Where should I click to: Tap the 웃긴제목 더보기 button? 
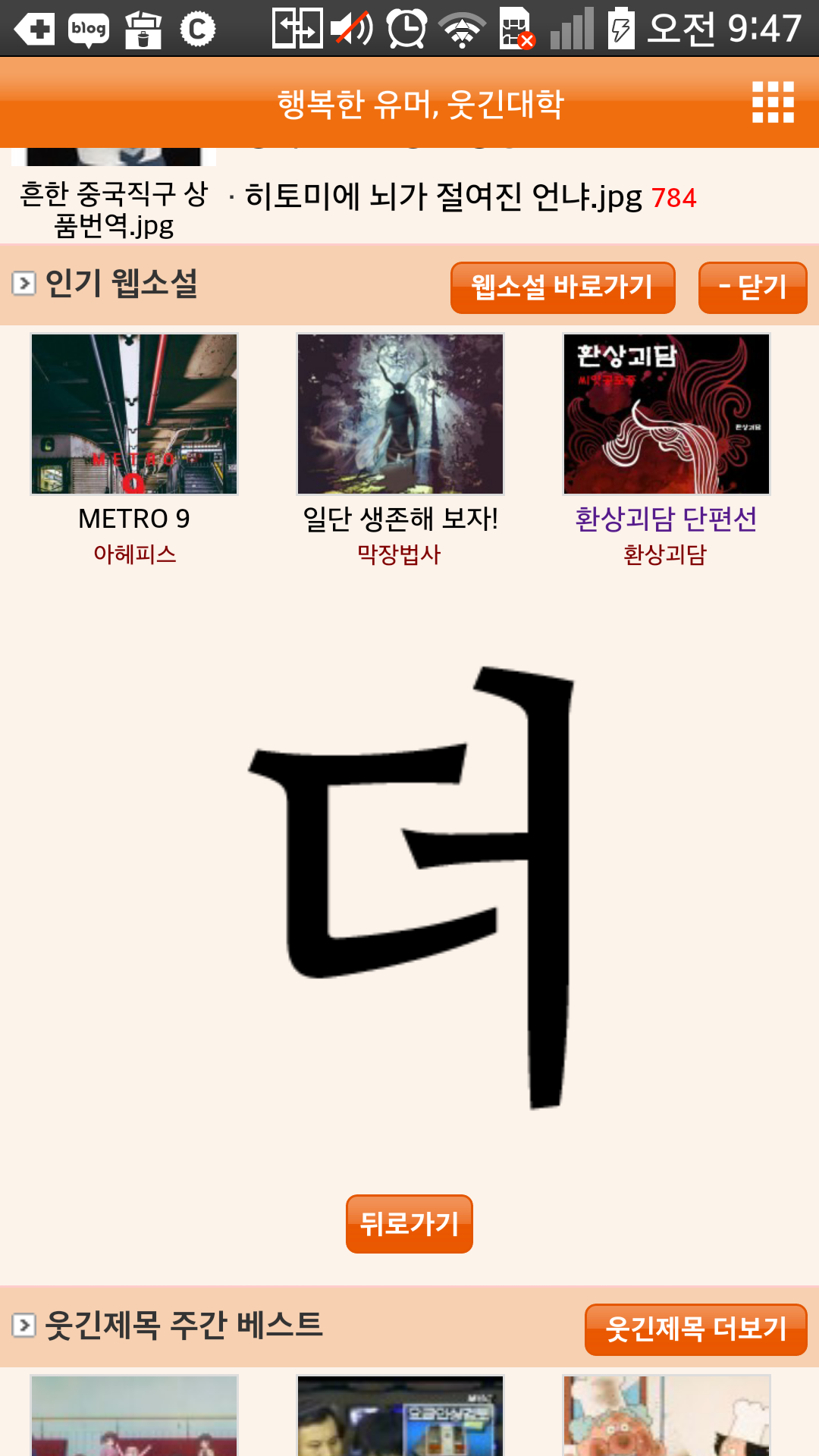tap(696, 1329)
